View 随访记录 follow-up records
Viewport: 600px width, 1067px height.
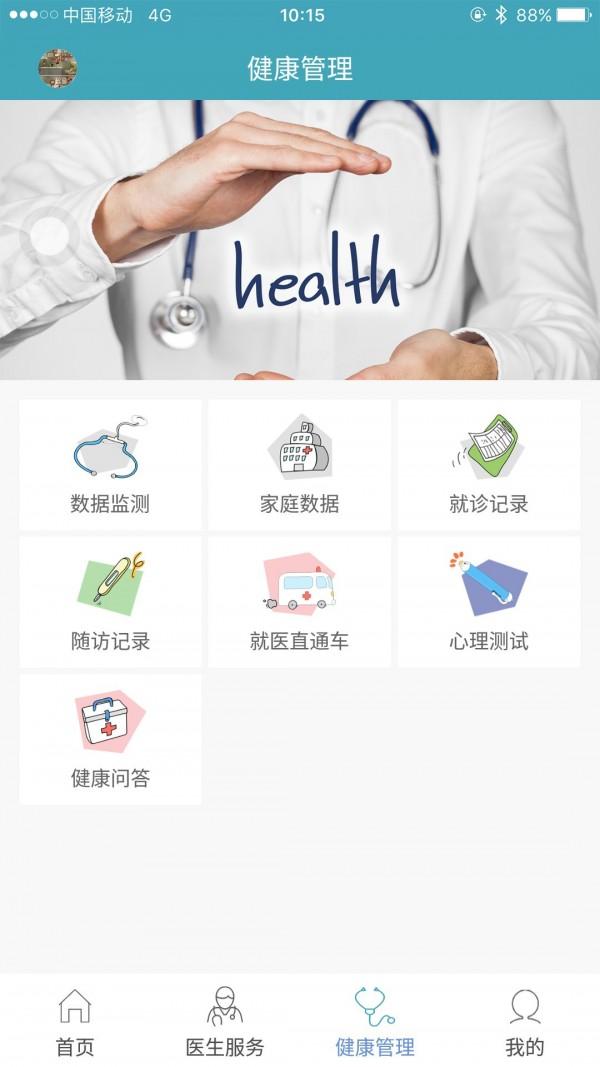(110, 602)
